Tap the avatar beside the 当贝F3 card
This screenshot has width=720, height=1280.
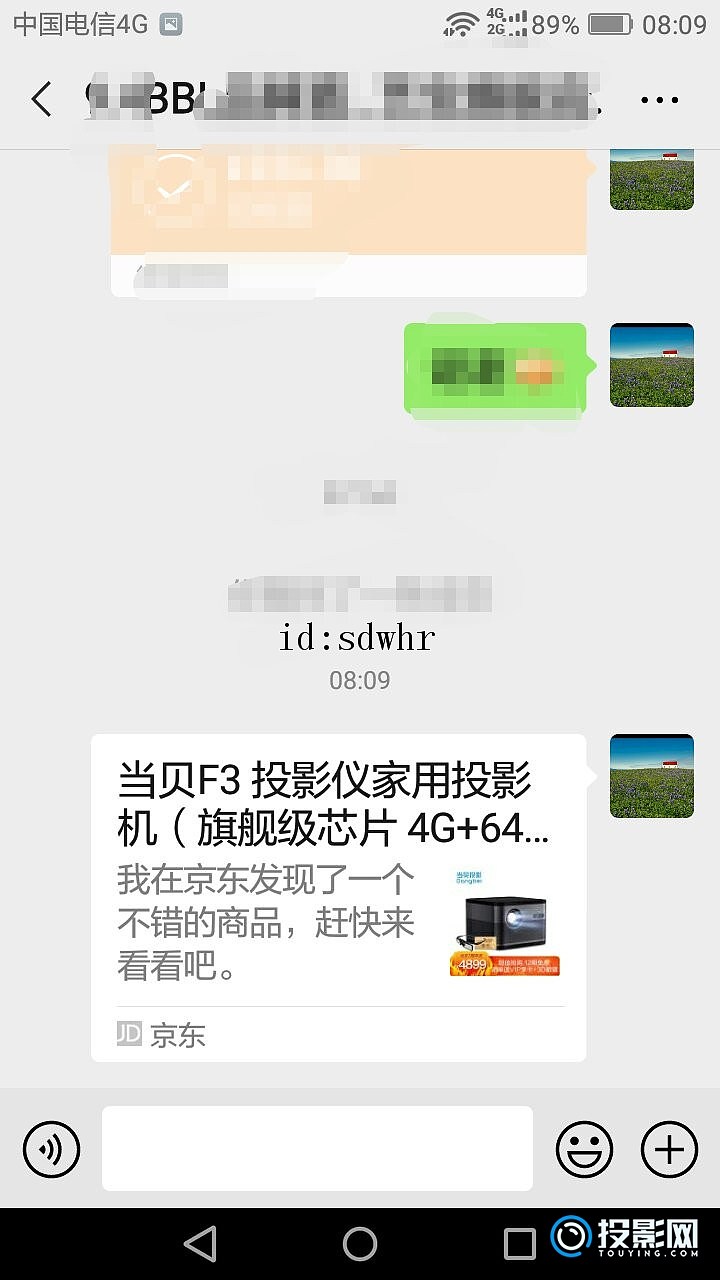pyautogui.click(x=651, y=775)
